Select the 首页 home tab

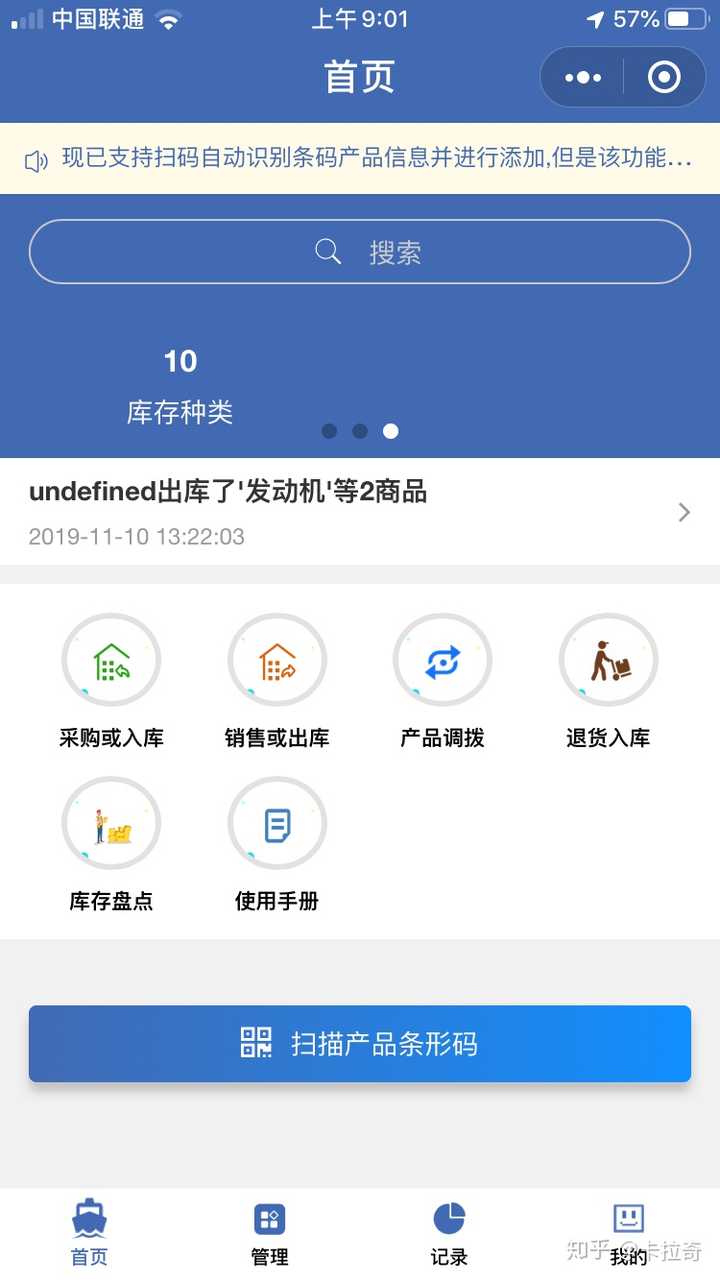(x=90, y=1234)
